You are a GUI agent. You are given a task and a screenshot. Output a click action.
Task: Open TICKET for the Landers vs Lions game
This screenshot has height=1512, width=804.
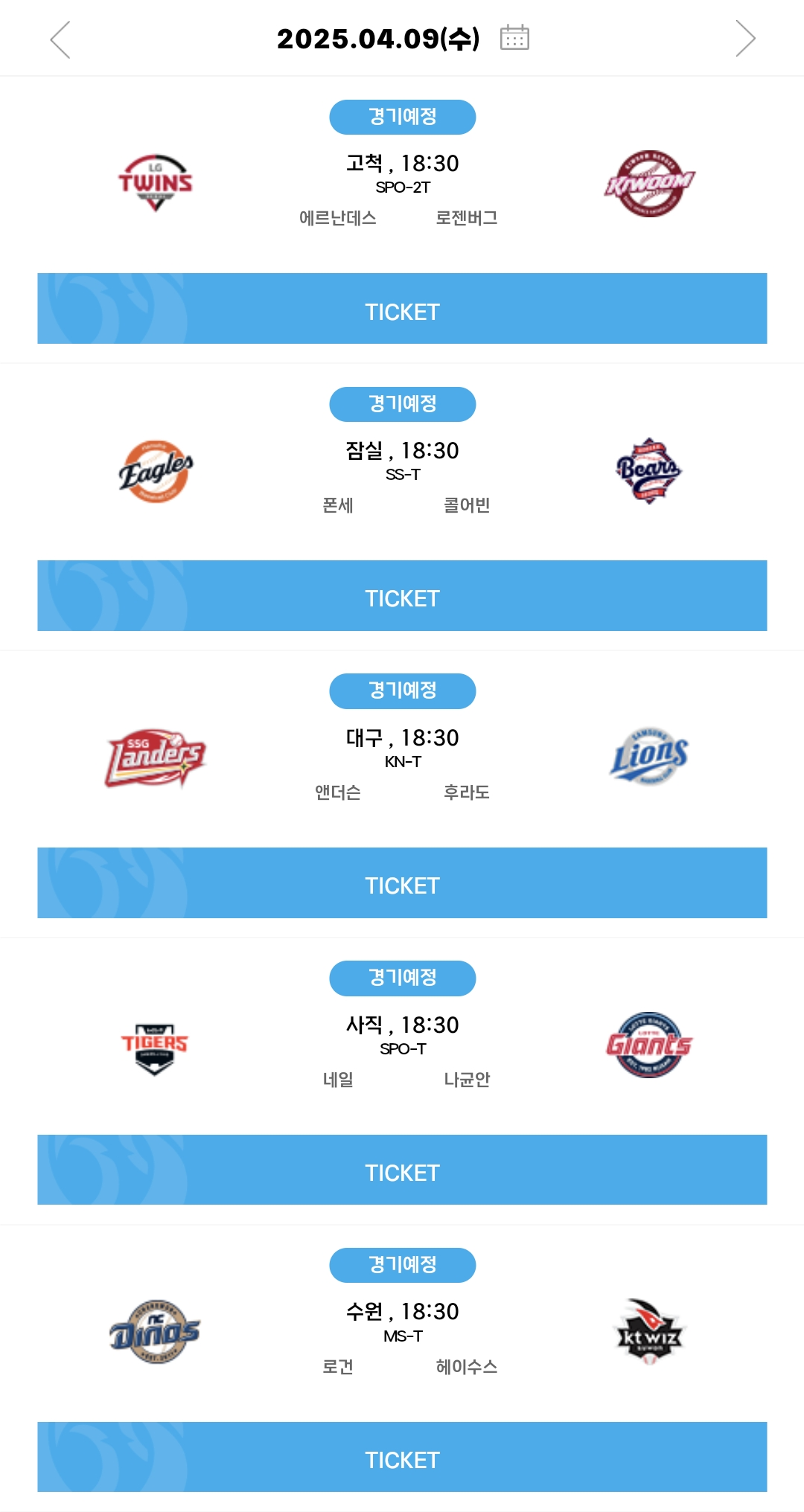point(402,883)
